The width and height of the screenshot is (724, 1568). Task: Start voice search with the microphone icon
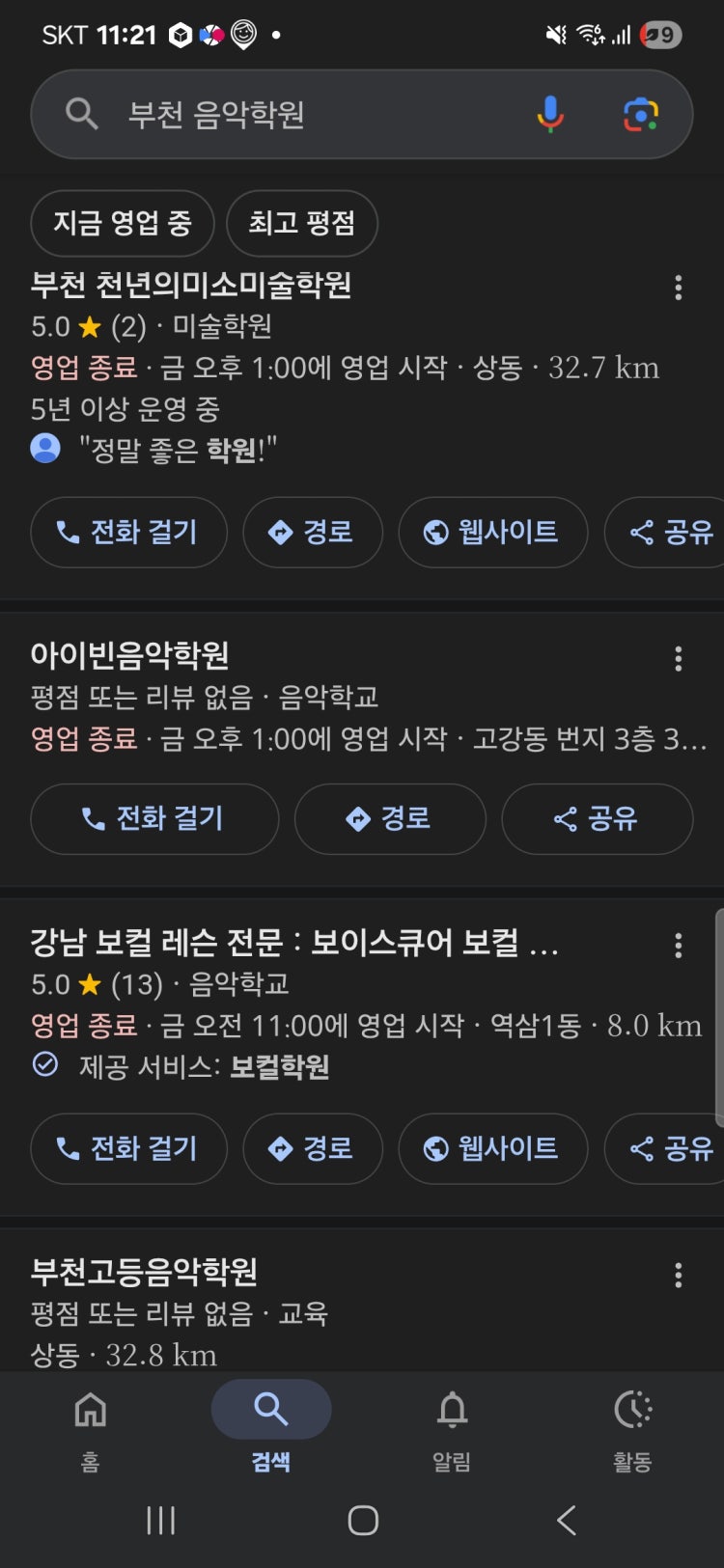550,115
